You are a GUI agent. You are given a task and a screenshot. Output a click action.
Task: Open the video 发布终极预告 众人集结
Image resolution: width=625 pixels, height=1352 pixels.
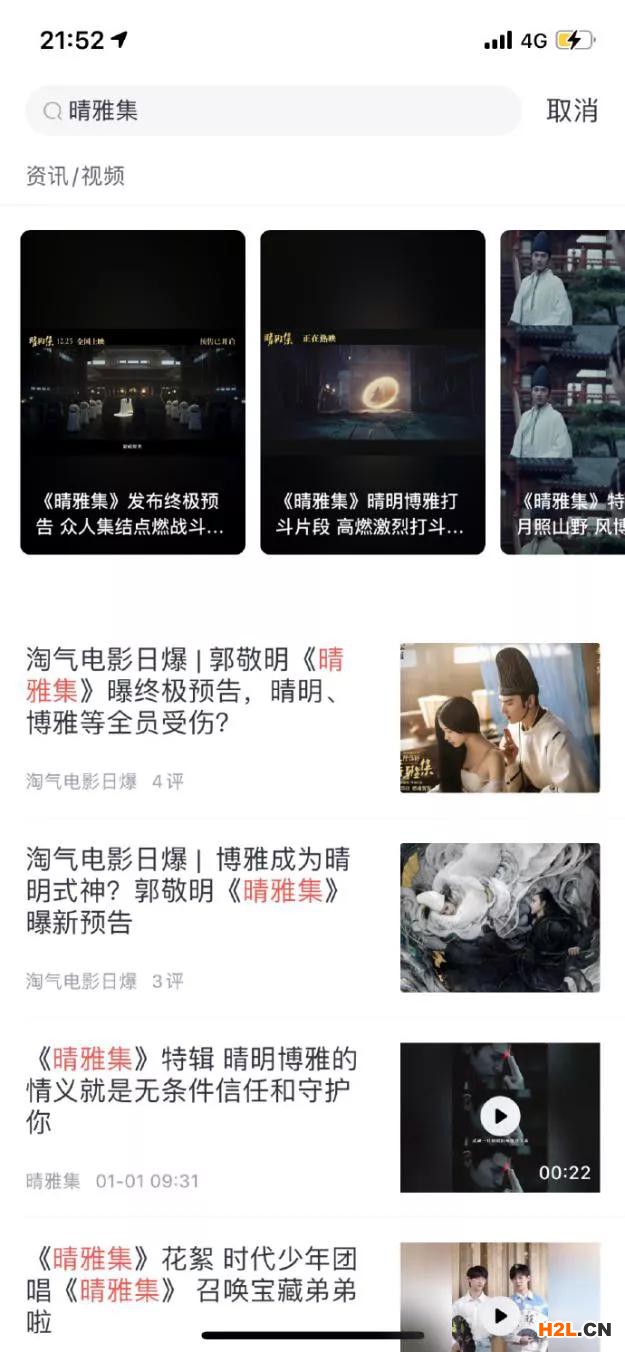click(132, 392)
